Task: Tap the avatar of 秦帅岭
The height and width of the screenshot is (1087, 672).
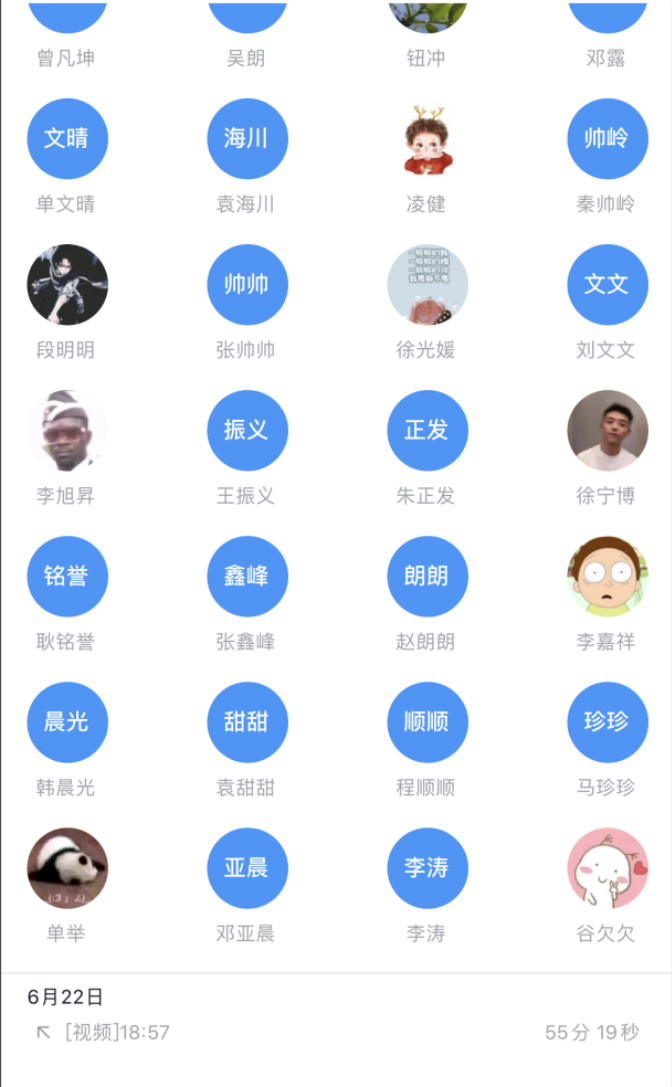Action: (x=607, y=139)
